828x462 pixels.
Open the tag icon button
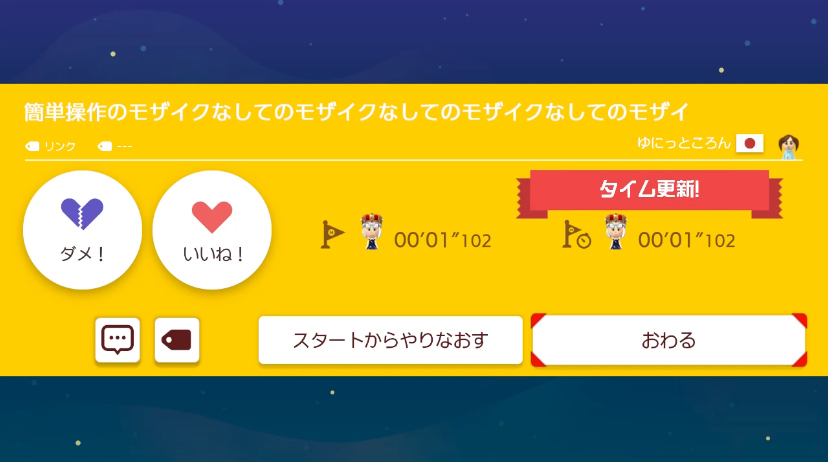[x=177, y=340]
